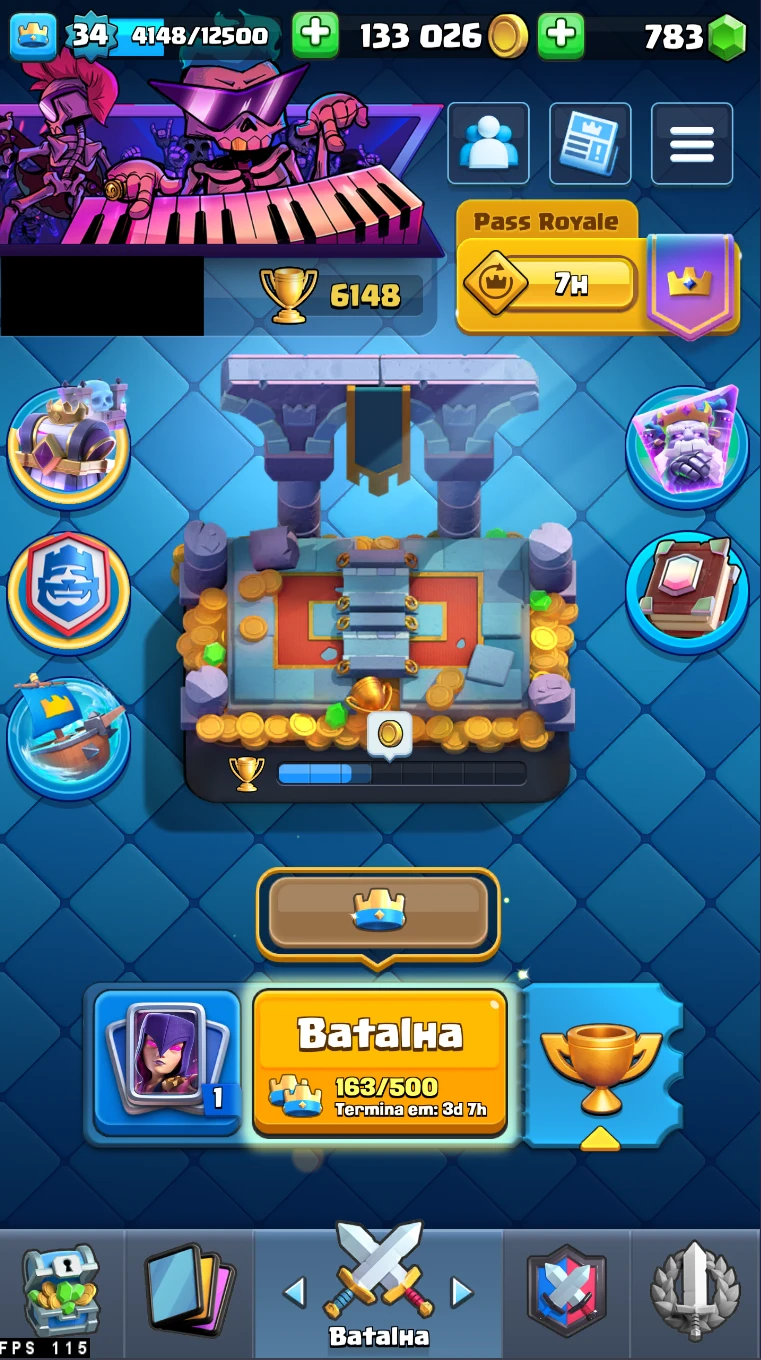
Task: Open the Clan Wars chest icon
Action: point(70,447)
